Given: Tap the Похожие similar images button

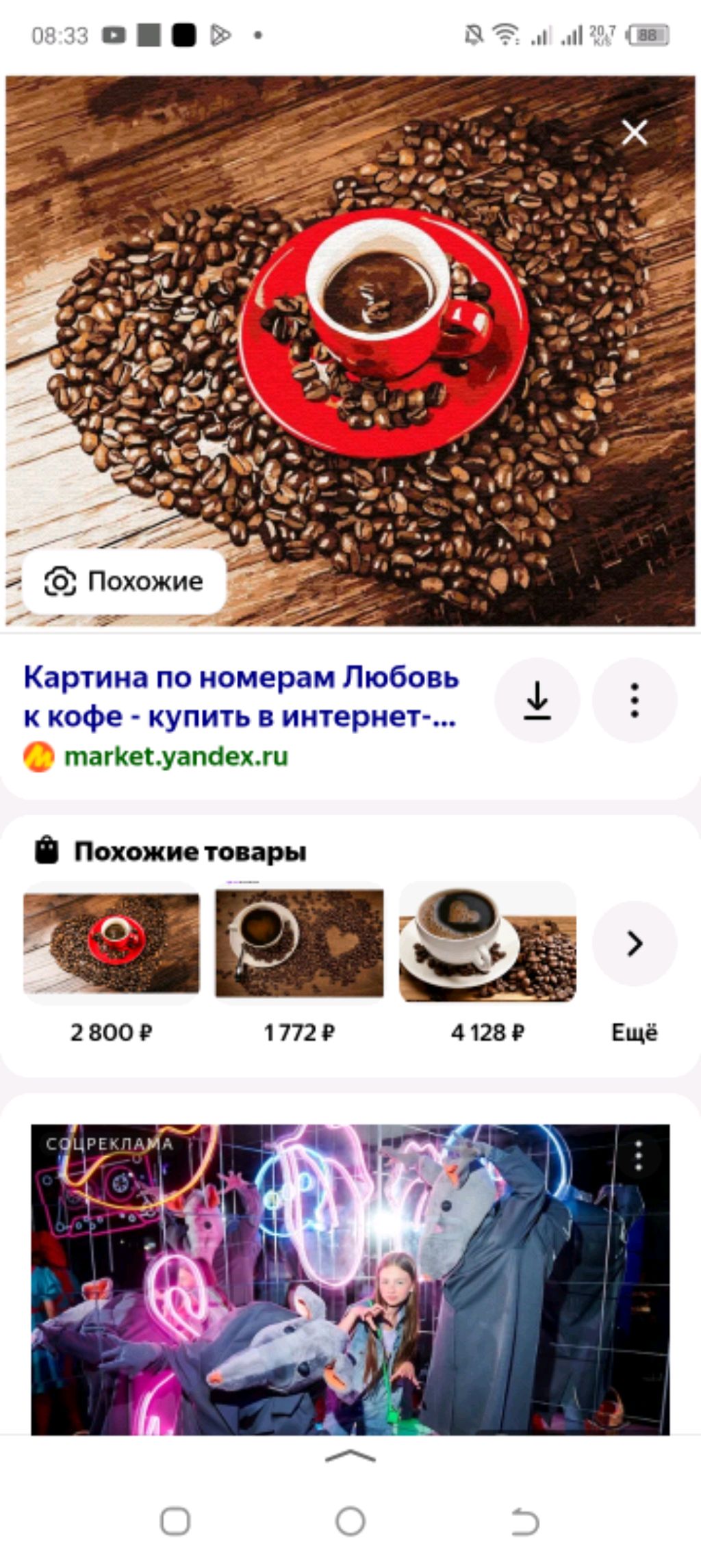Looking at the screenshot, I should click(x=124, y=582).
